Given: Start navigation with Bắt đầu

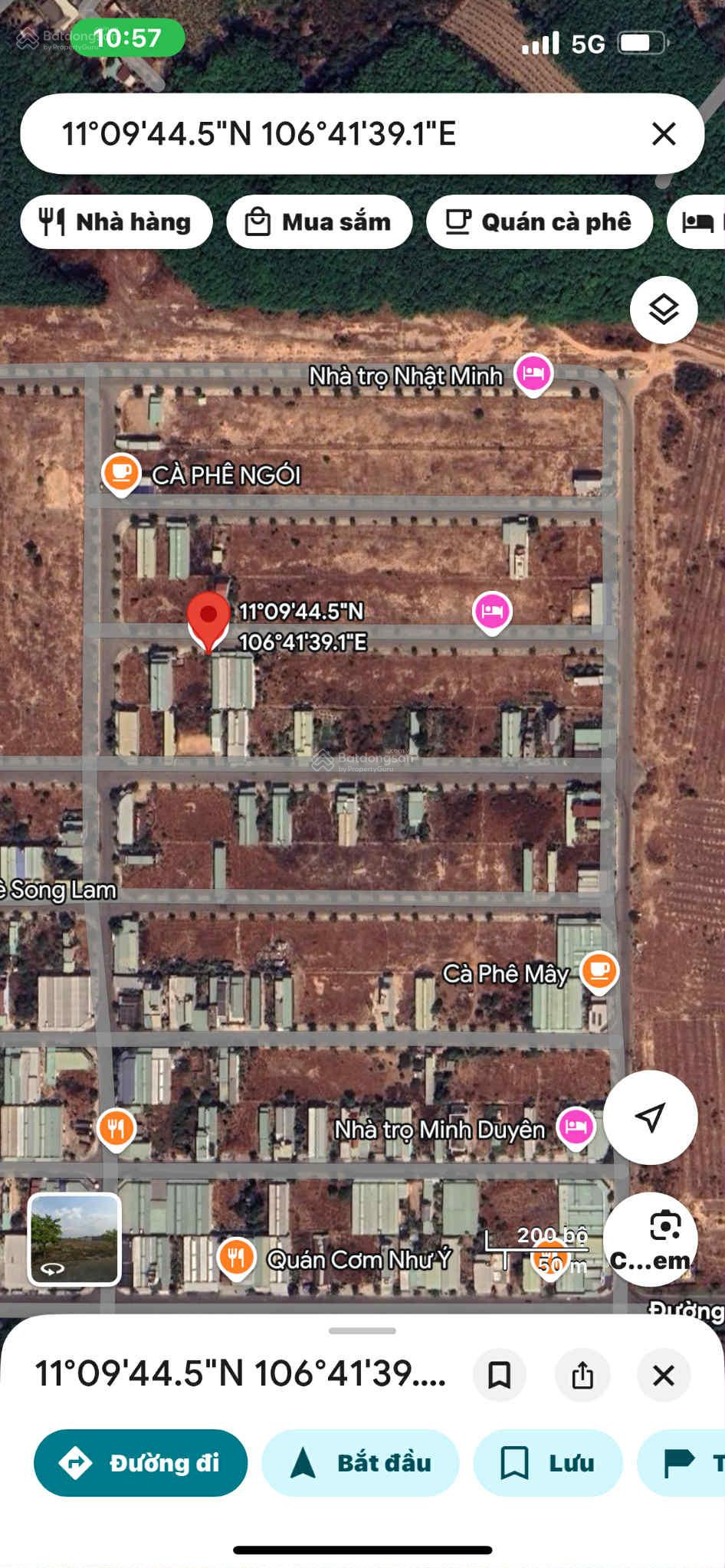Looking at the screenshot, I should (360, 1462).
